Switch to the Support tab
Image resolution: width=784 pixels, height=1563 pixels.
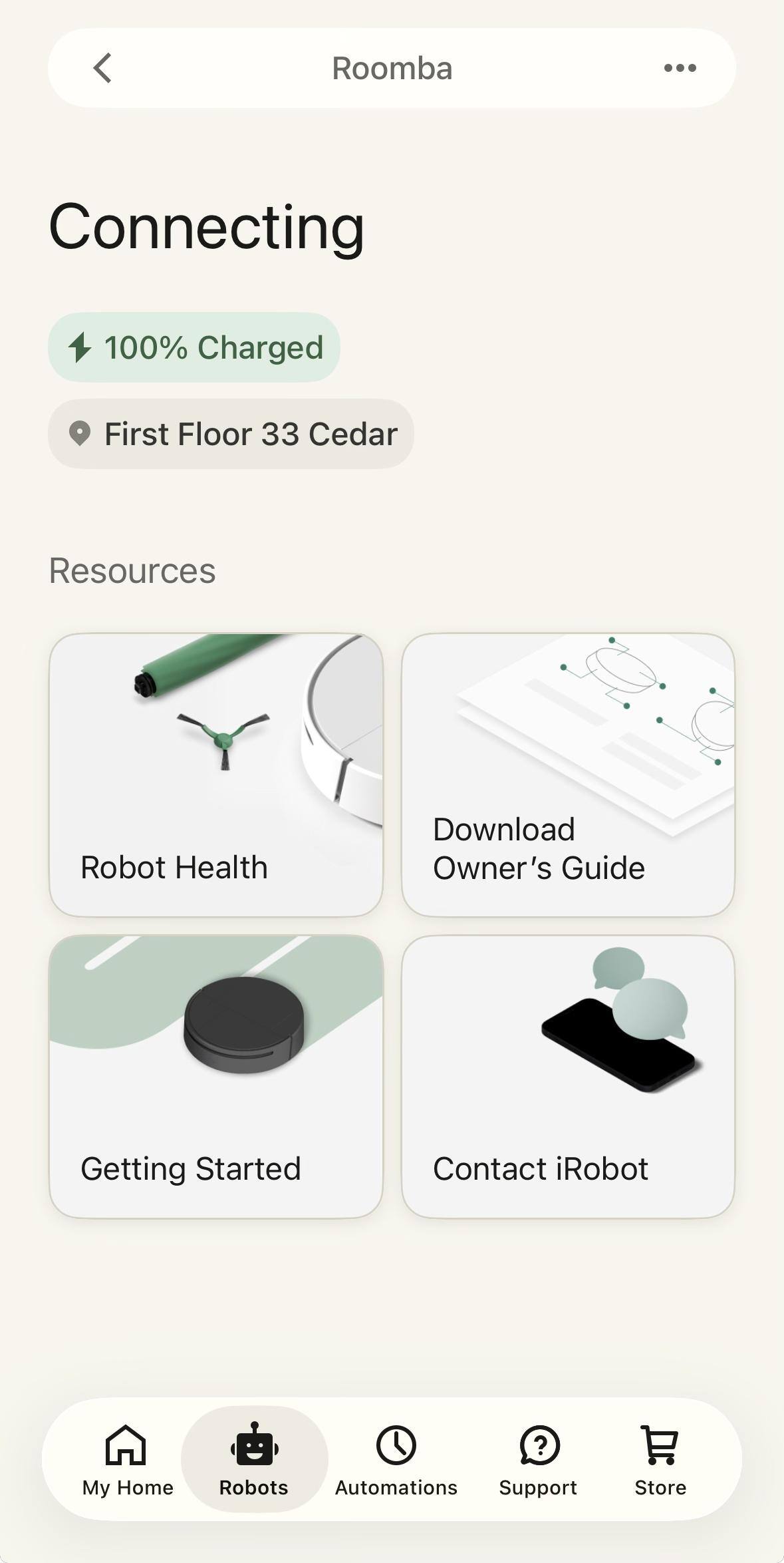pos(538,1460)
